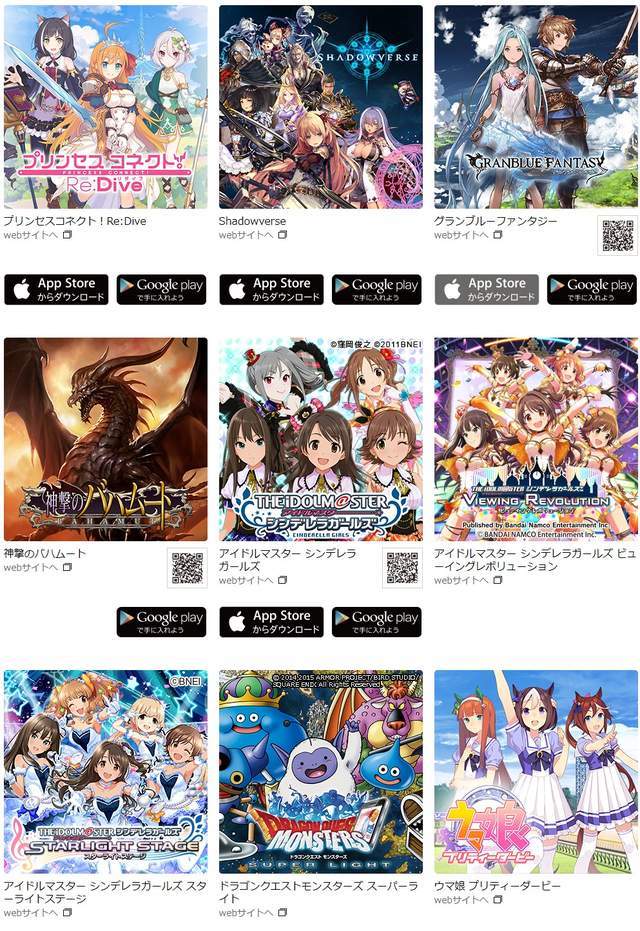The height and width of the screenshot is (931, 640).
Task: Open the Dragon Quest Monsters Super Light tile
Action: (x=321, y=772)
